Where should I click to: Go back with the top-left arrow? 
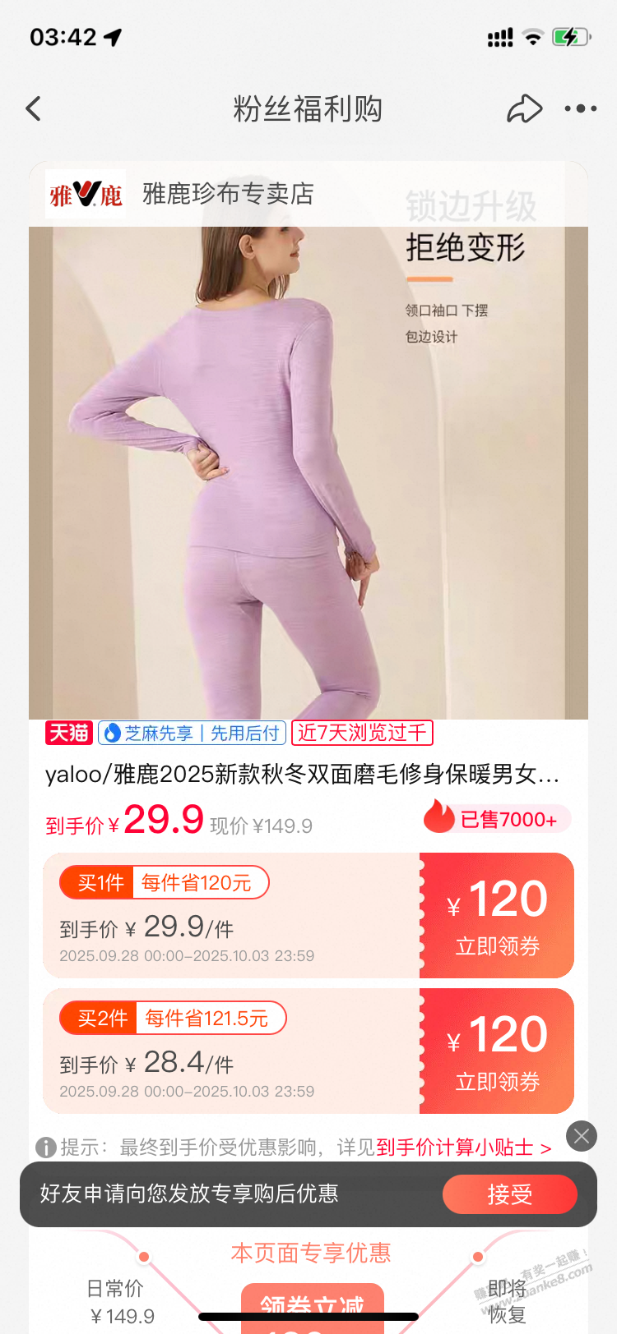click(34, 109)
